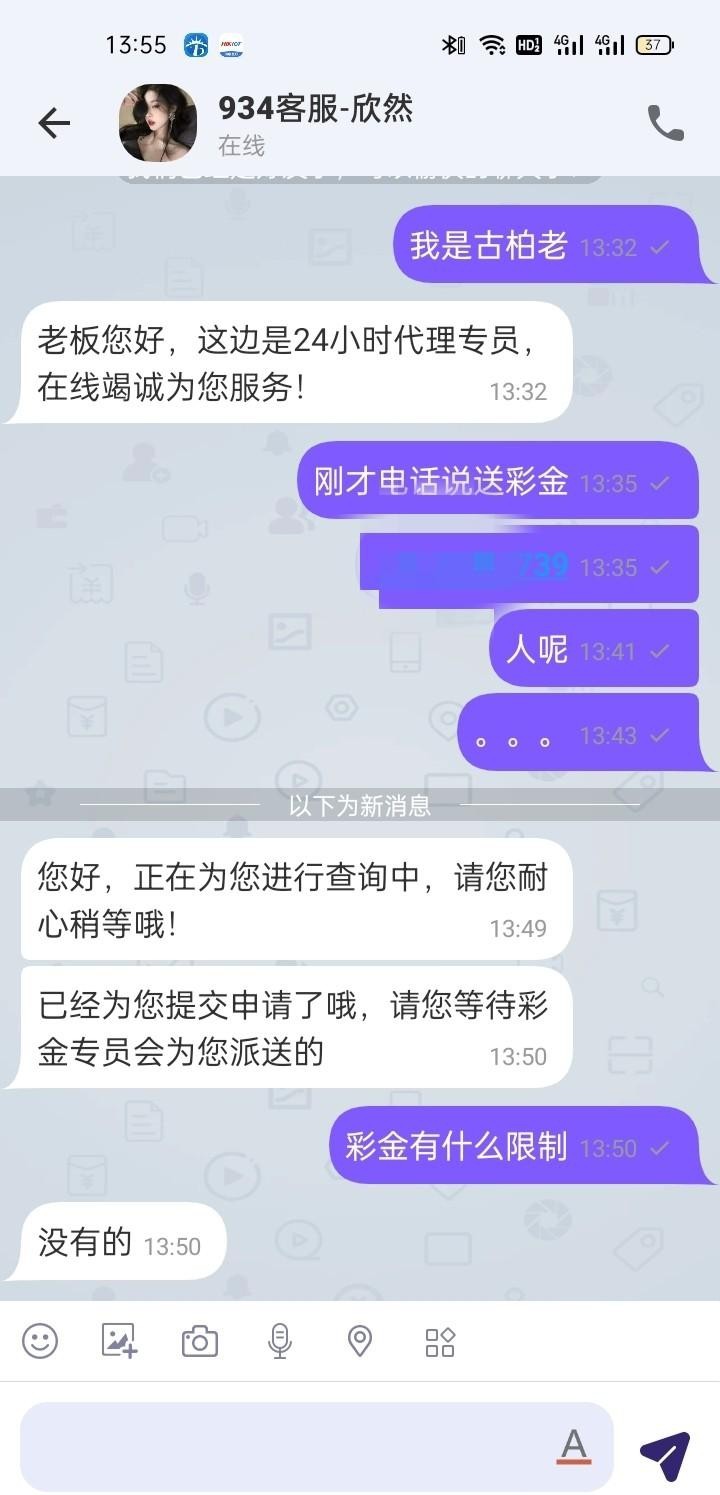The width and height of the screenshot is (720, 1495).
Task: Open text formatting options
Action: 573,1446
